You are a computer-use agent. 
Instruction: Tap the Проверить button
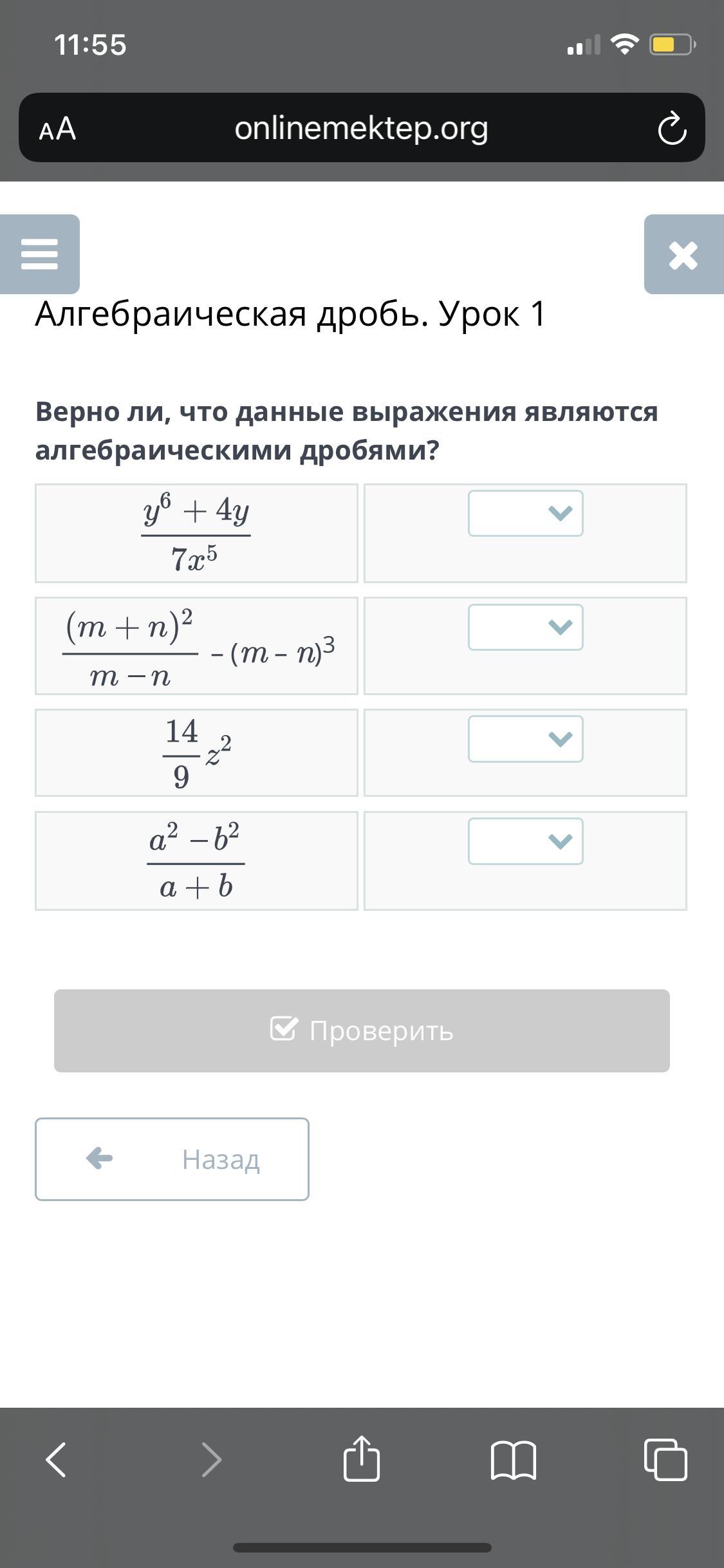click(x=362, y=1031)
